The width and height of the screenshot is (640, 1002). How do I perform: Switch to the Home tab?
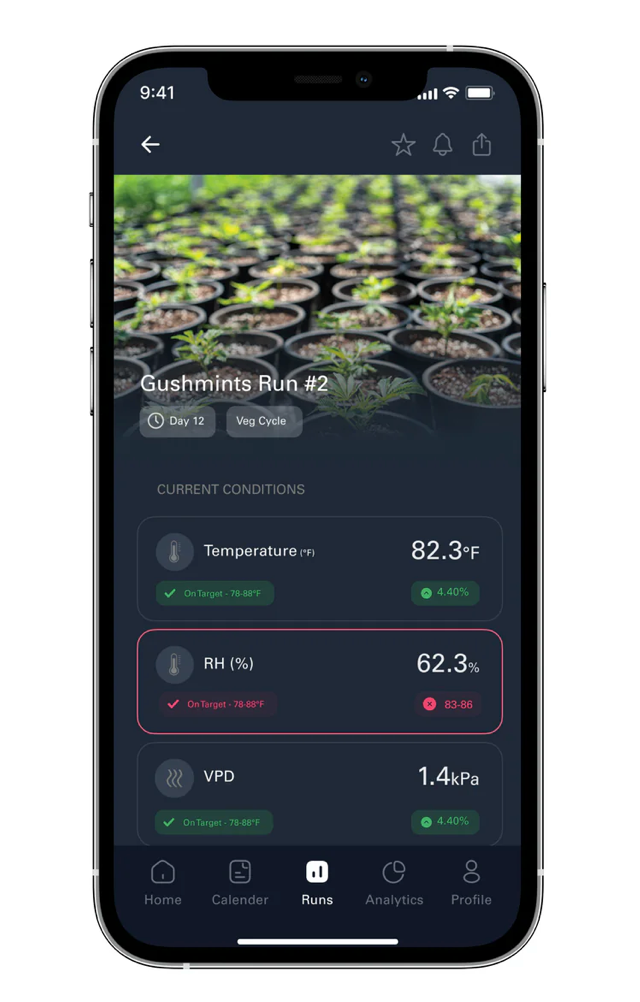[x=162, y=883]
